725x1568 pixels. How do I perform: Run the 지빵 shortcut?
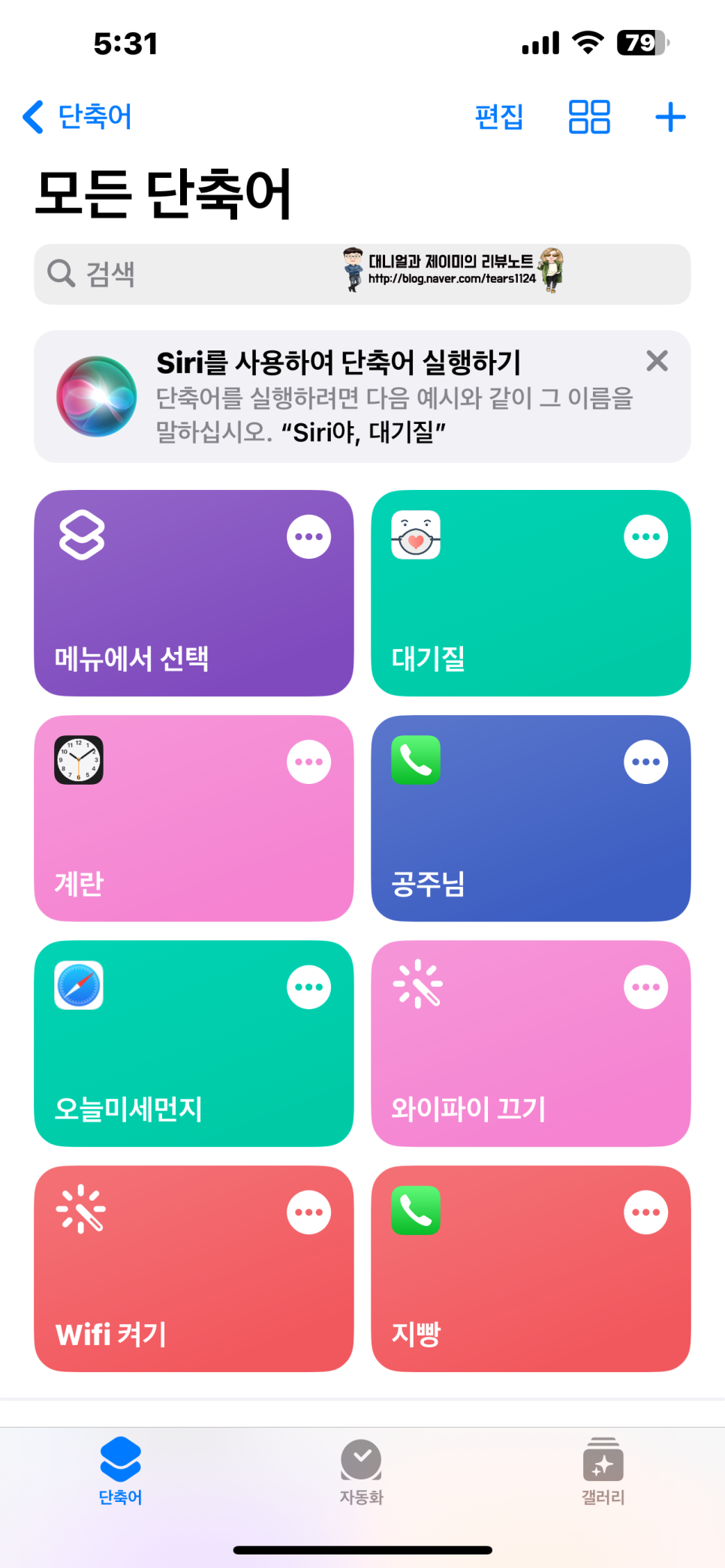tap(510, 1290)
